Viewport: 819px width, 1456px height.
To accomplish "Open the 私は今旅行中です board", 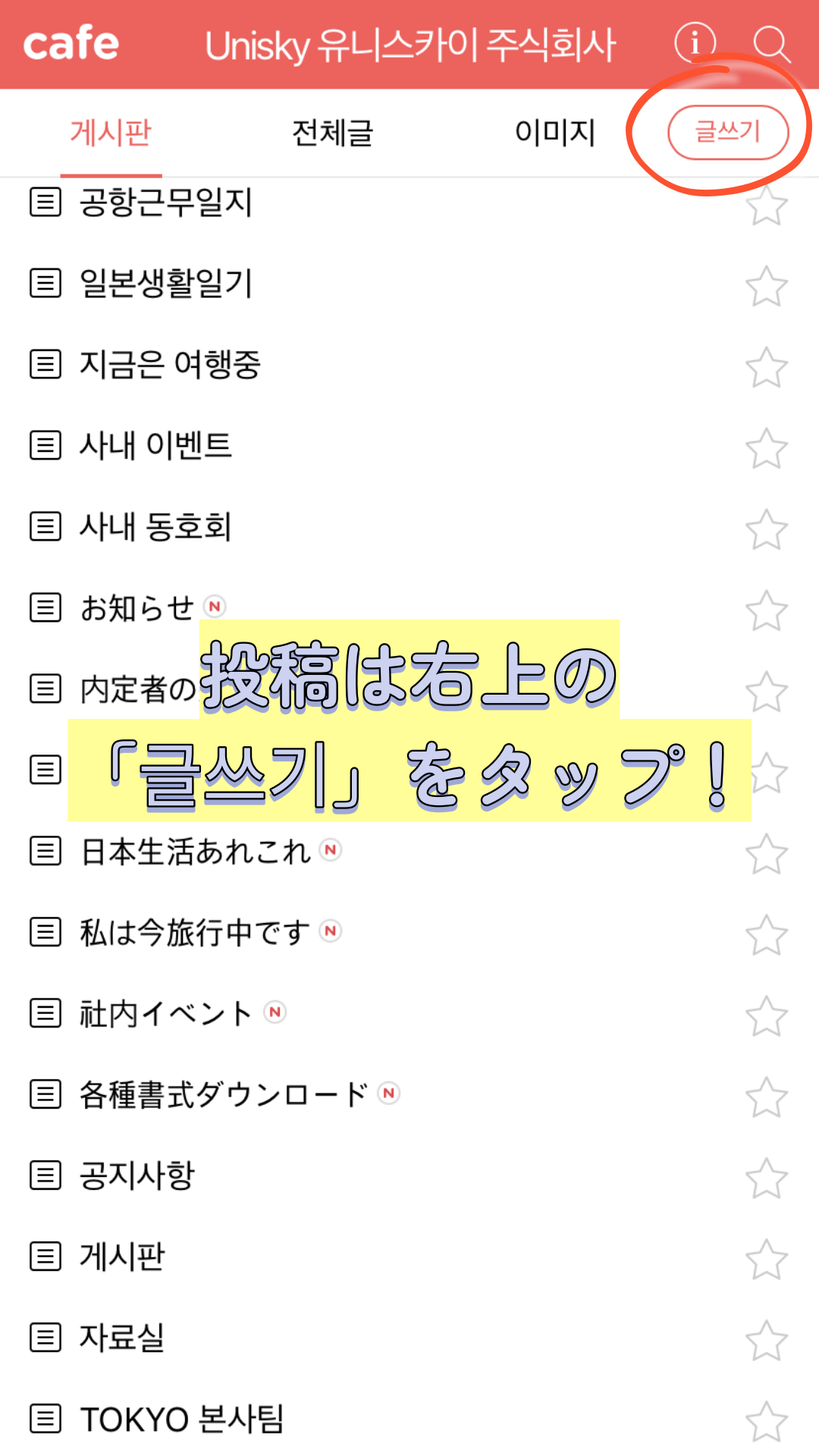I will [x=195, y=933].
